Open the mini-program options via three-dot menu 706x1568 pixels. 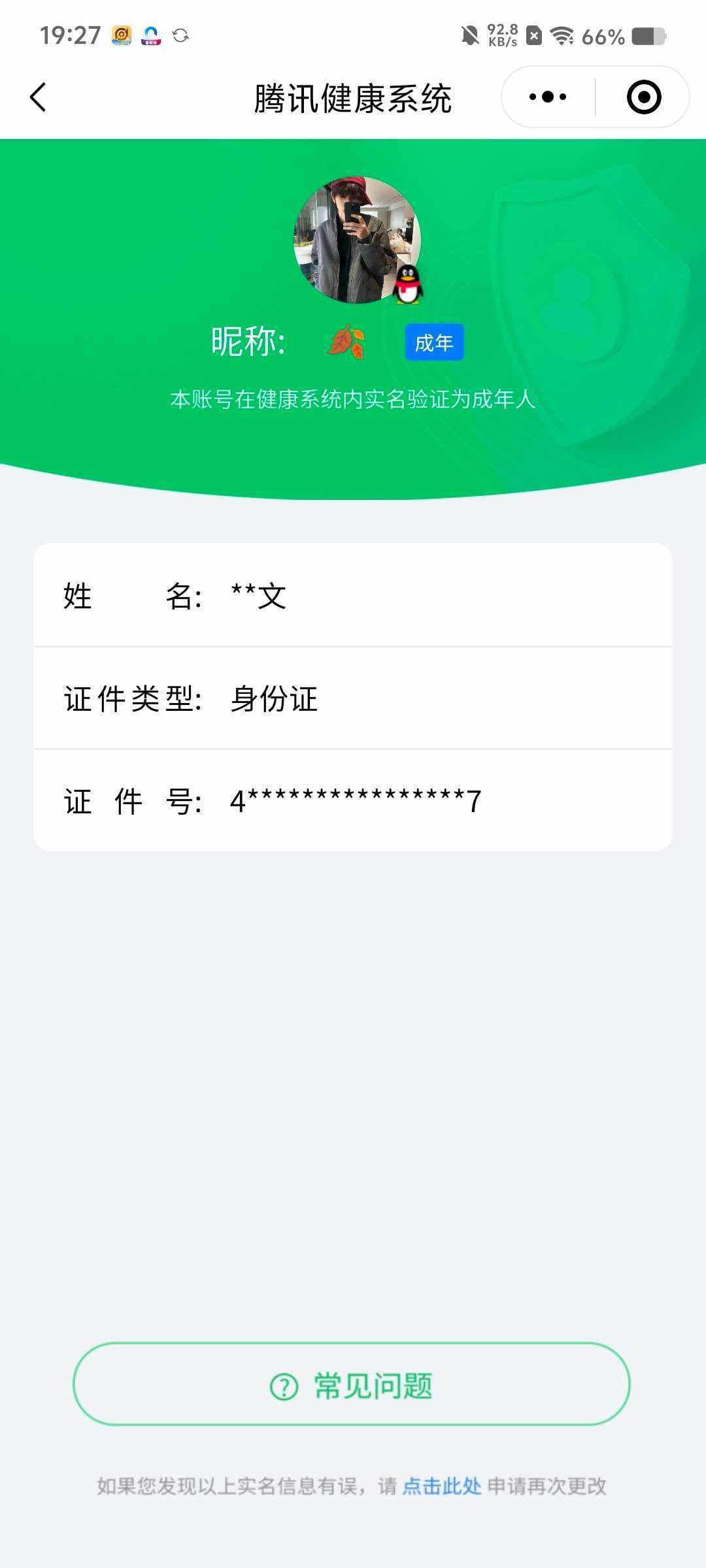tap(546, 95)
